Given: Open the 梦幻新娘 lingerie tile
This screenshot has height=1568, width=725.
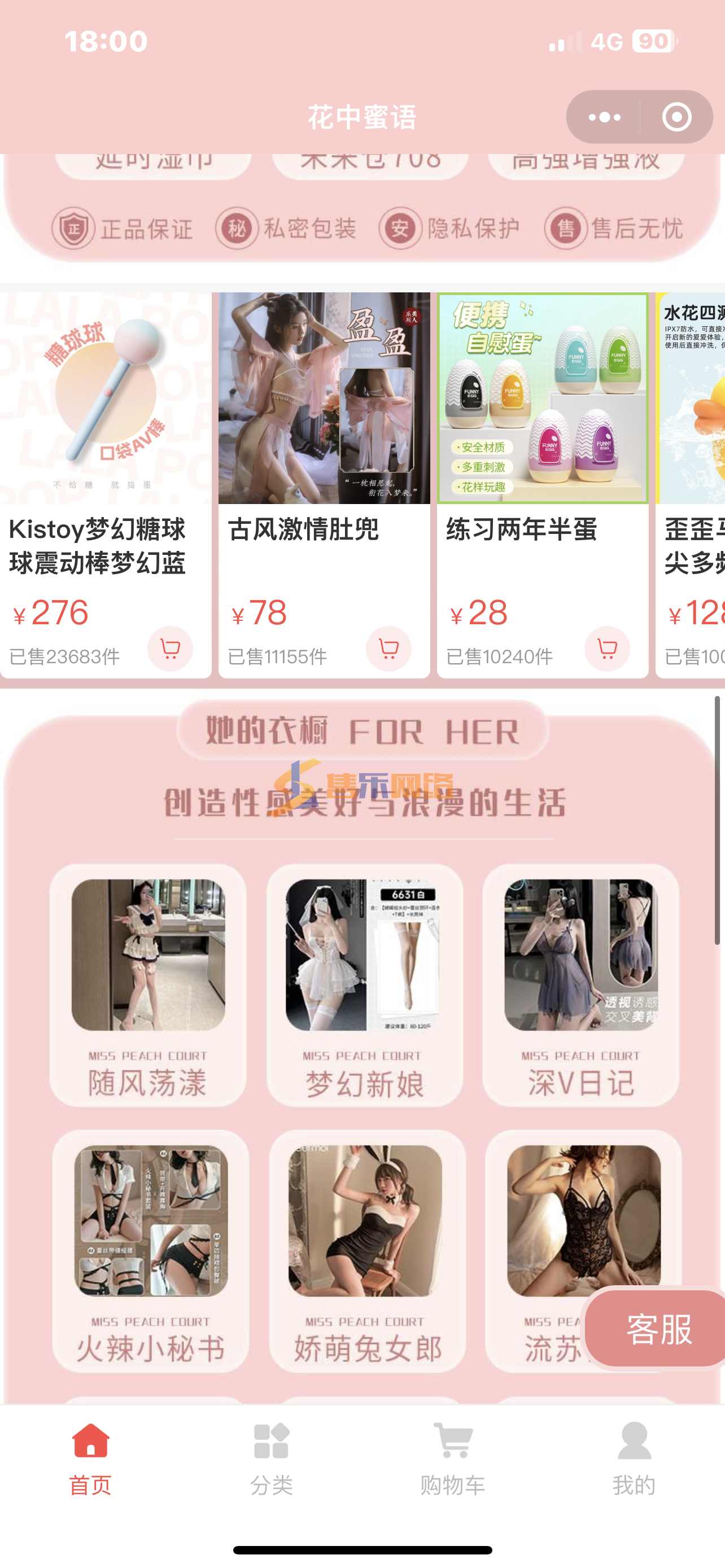Looking at the screenshot, I should 365,985.
